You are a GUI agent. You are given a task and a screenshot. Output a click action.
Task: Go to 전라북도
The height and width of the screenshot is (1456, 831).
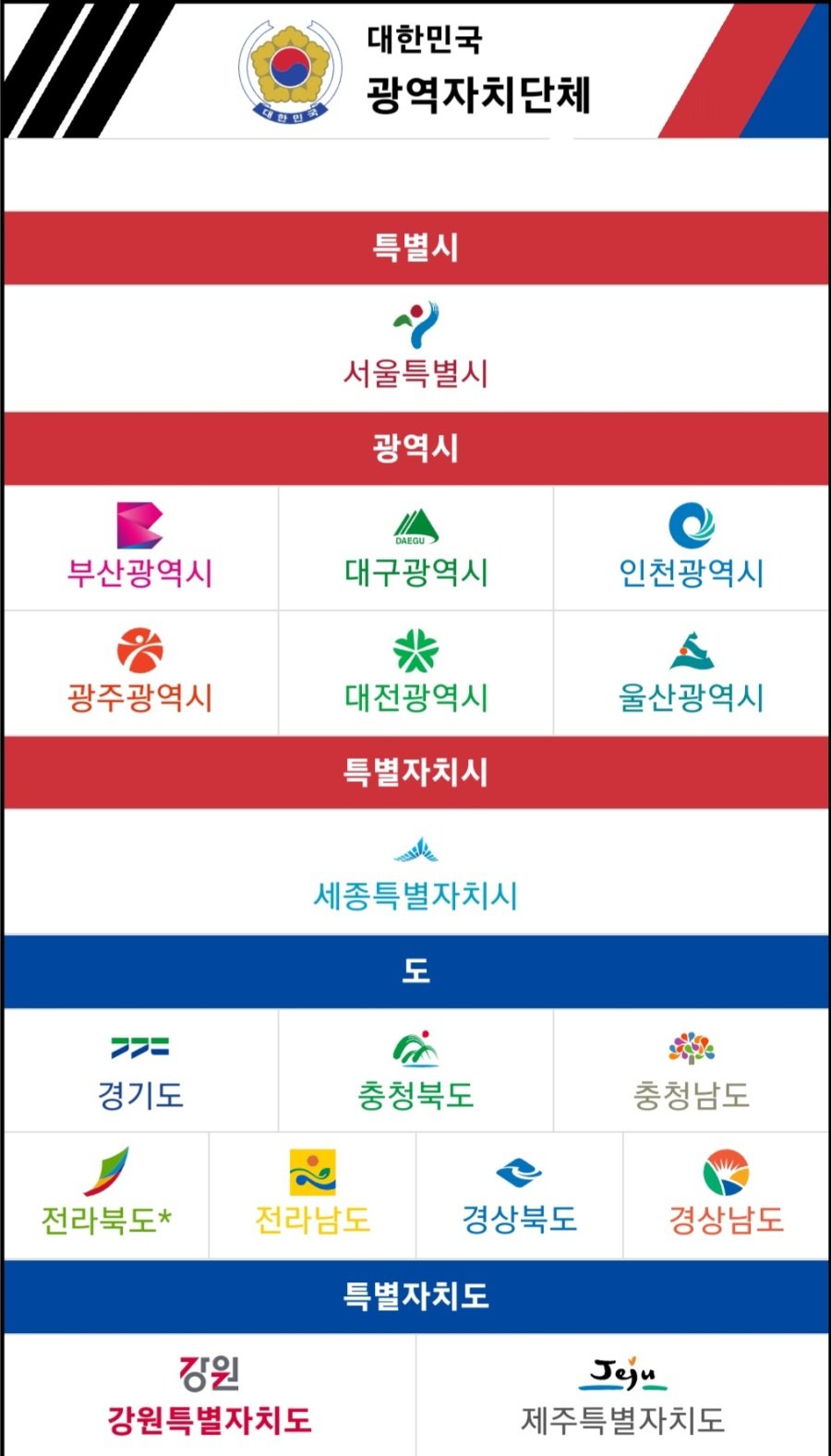(x=106, y=1197)
